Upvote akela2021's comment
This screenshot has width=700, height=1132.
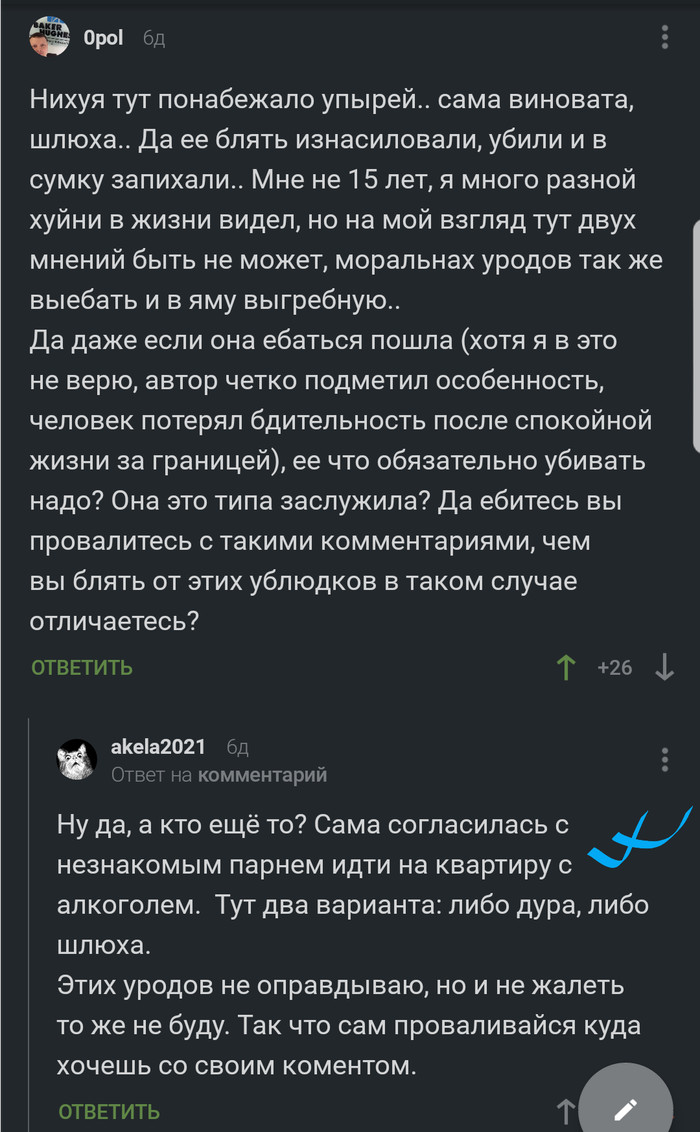click(x=565, y=1111)
